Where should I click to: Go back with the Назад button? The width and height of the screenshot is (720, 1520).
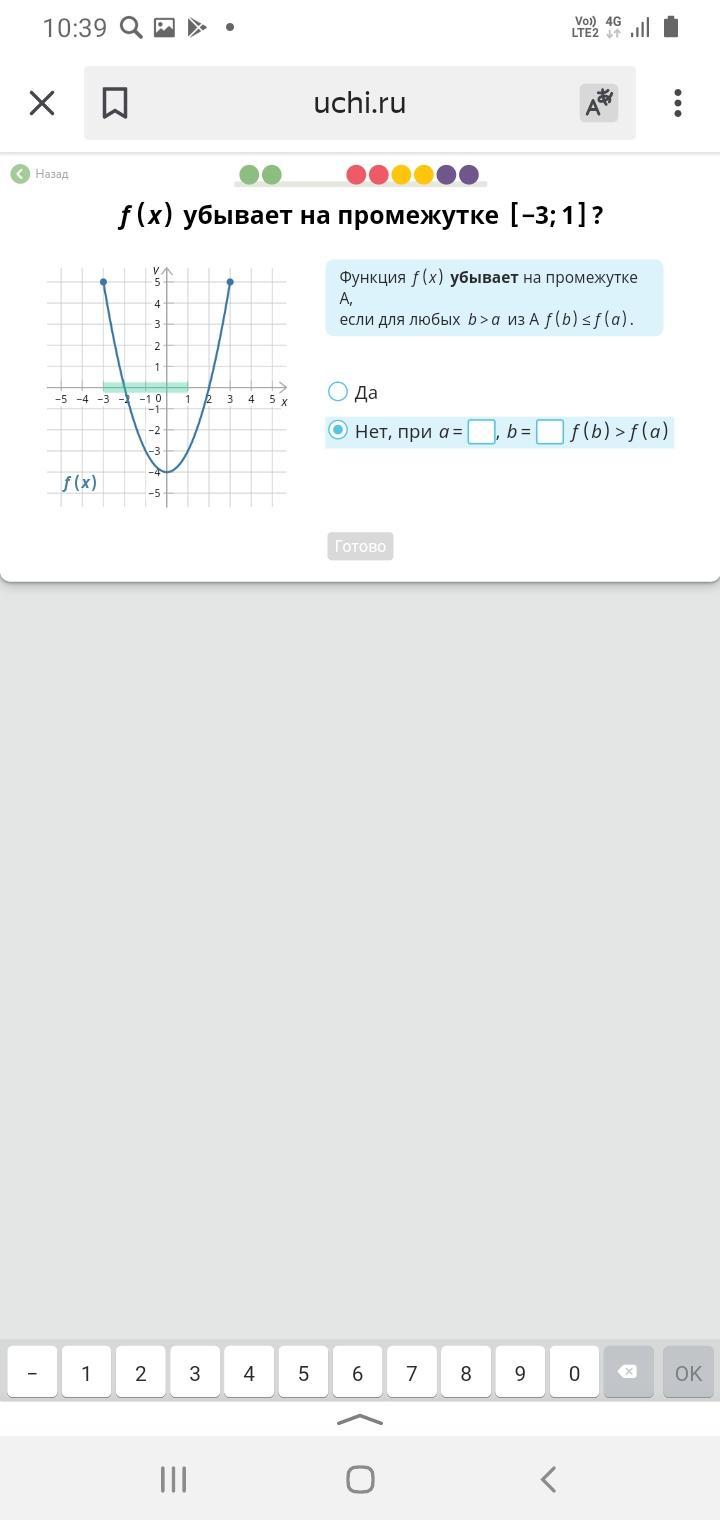[40, 174]
